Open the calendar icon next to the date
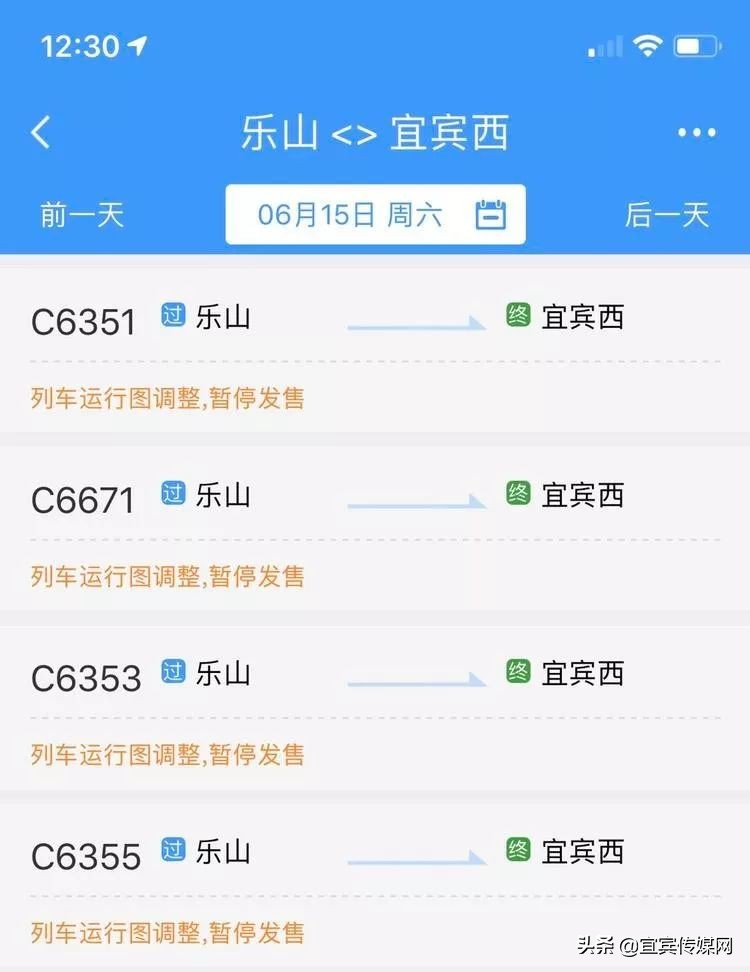 [489, 213]
